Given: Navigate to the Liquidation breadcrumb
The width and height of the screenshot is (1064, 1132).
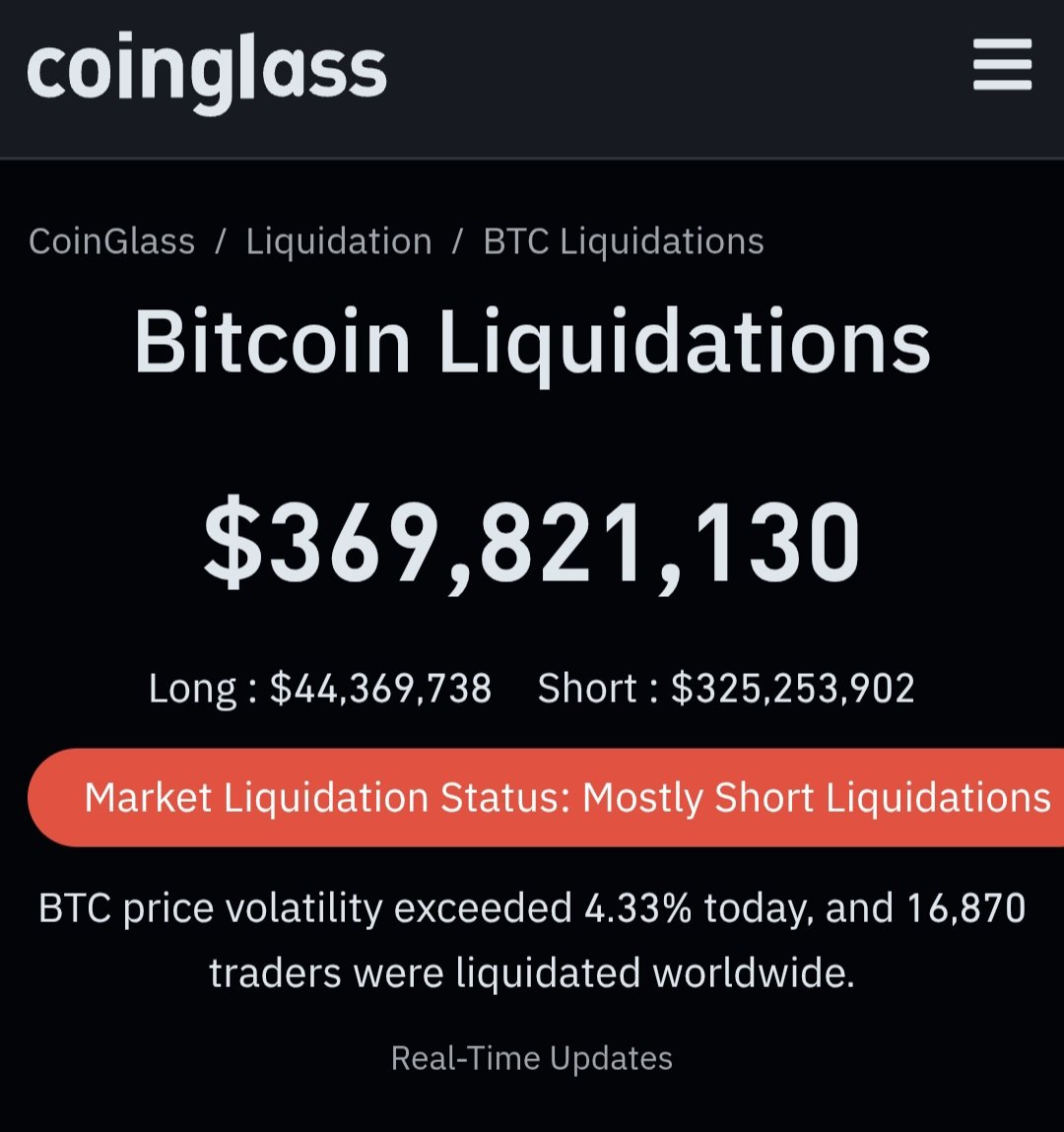Looking at the screenshot, I should tap(339, 241).
